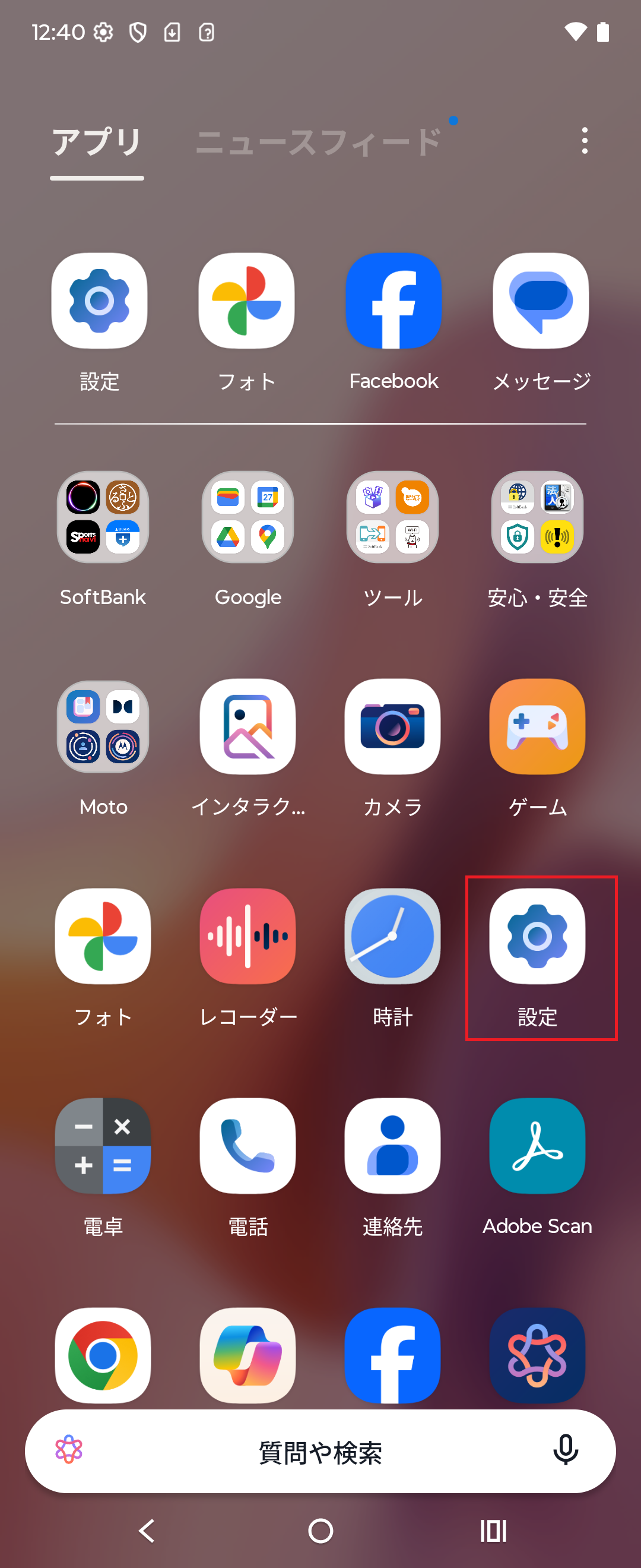Image resolution: width=641 pixels, height=1568 pixels.
Task: Launch Adobe Scan
Action: point(537,1146)
